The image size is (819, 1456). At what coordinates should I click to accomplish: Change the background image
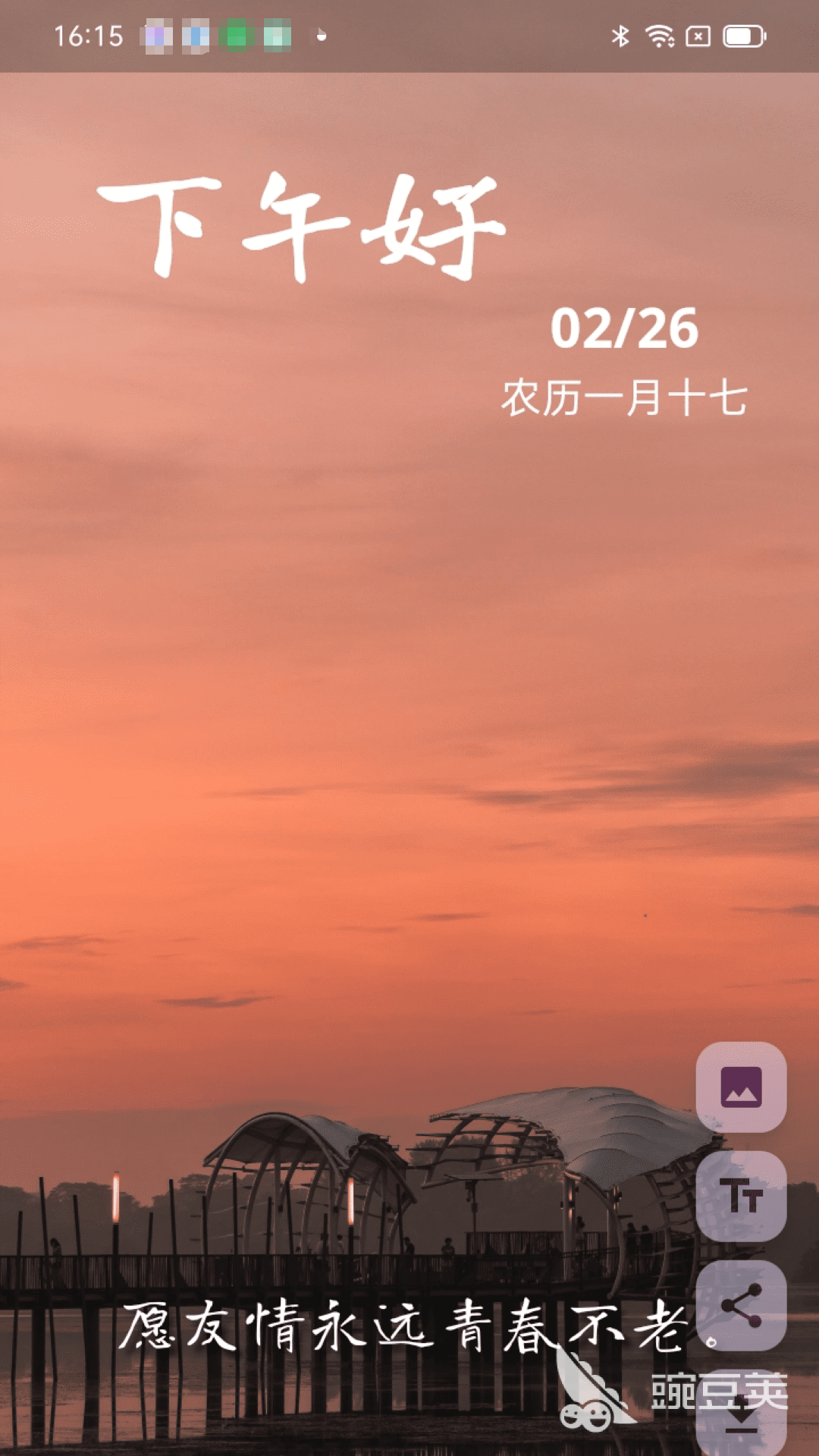pos(741,1087)
